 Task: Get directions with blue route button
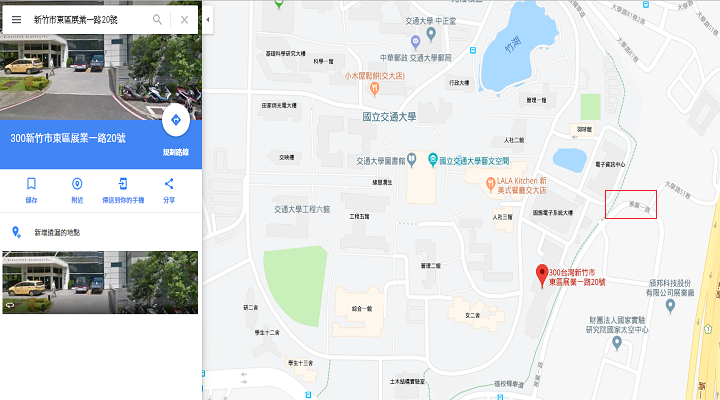coord(176,120)
